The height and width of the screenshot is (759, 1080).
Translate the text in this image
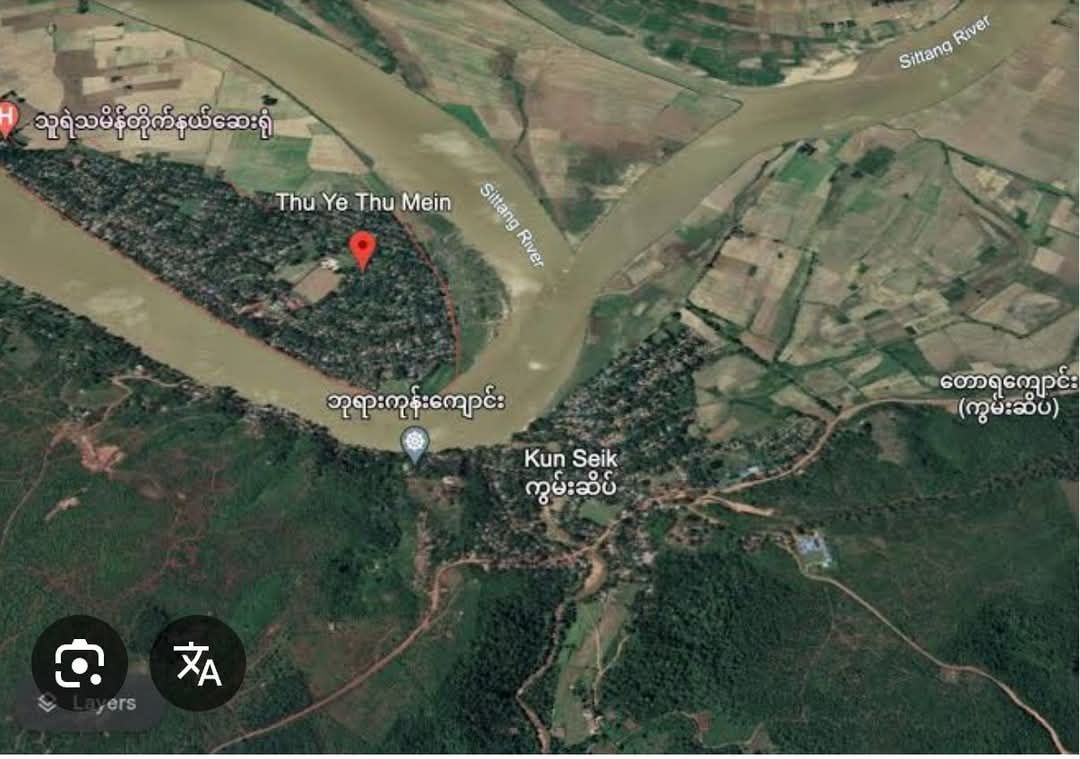[197, 662]
